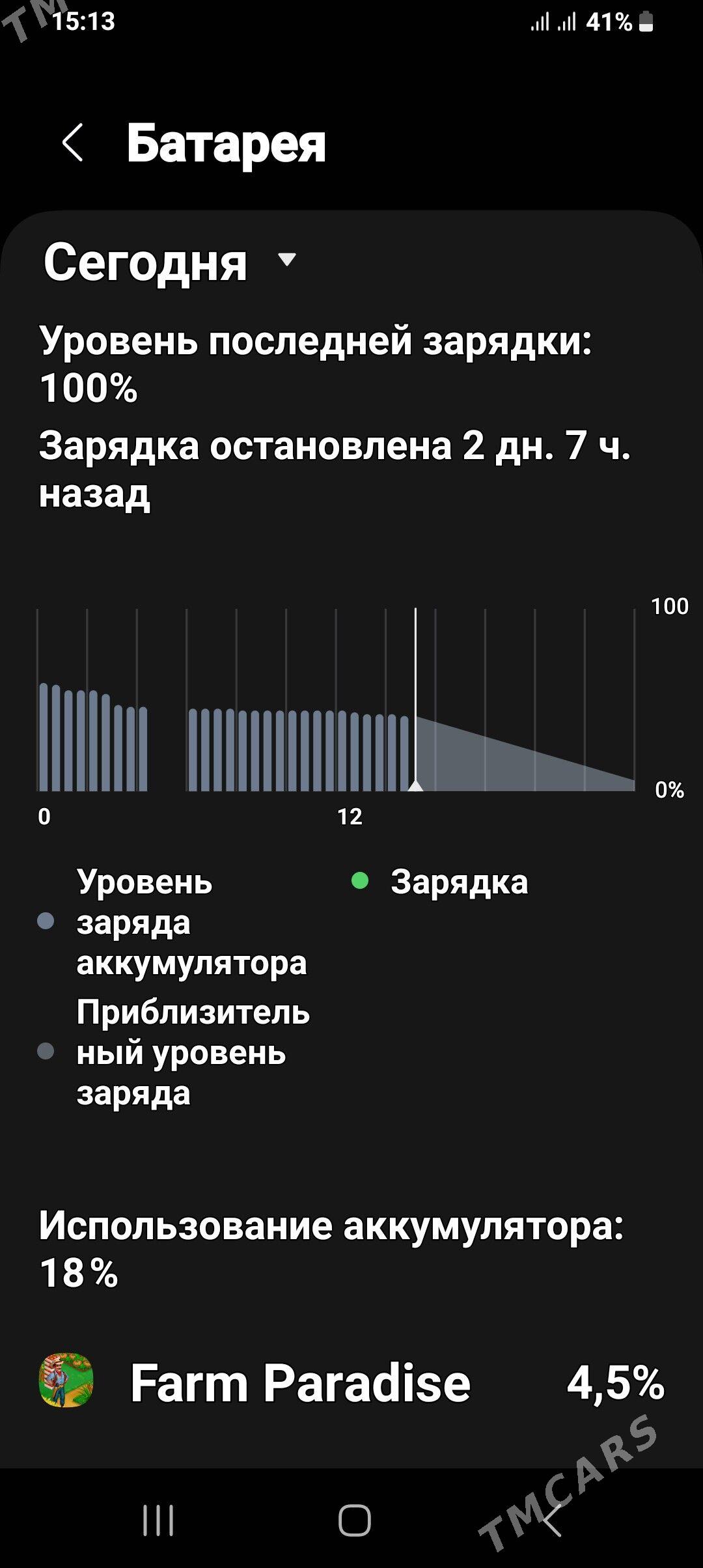Go back from the Батарея screen
Viewport: 703px width, 1568px height.
click(x=73, y=143)
